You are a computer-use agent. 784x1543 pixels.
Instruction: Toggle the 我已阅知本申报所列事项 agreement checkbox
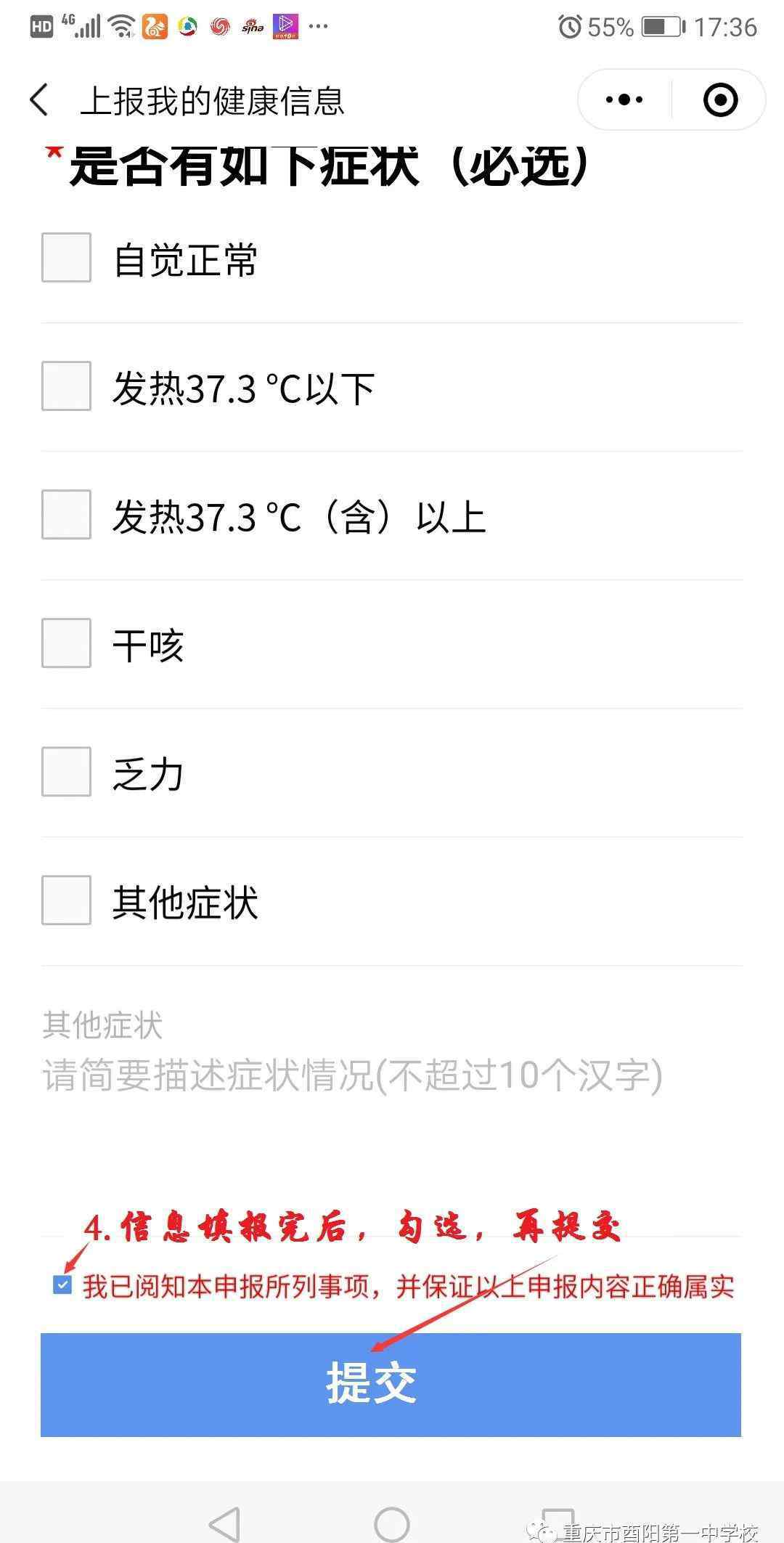(x=62, y=1285)
